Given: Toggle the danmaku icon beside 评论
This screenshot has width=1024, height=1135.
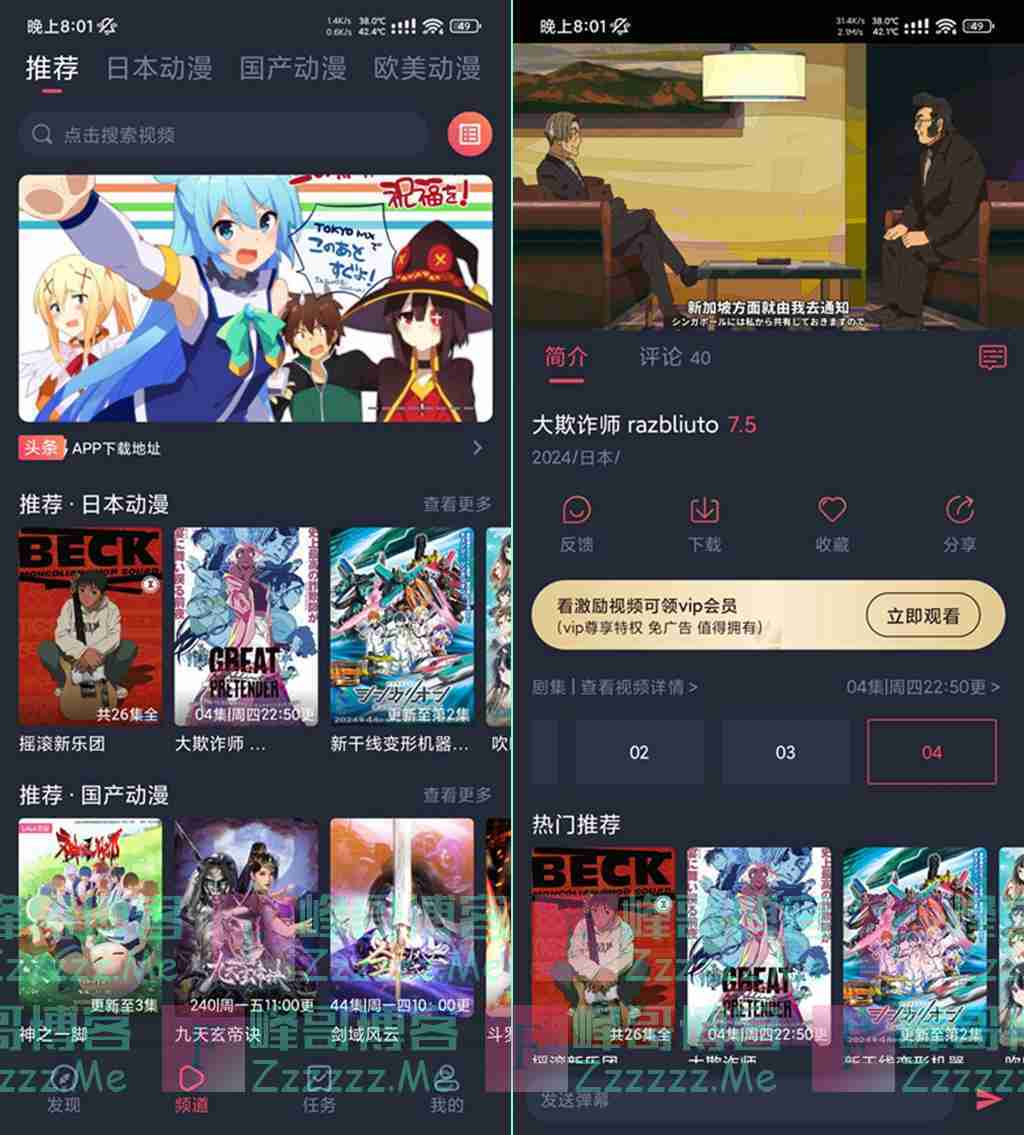Looking at the screenshot, I should pyautogui.click(x=992, y=357).
